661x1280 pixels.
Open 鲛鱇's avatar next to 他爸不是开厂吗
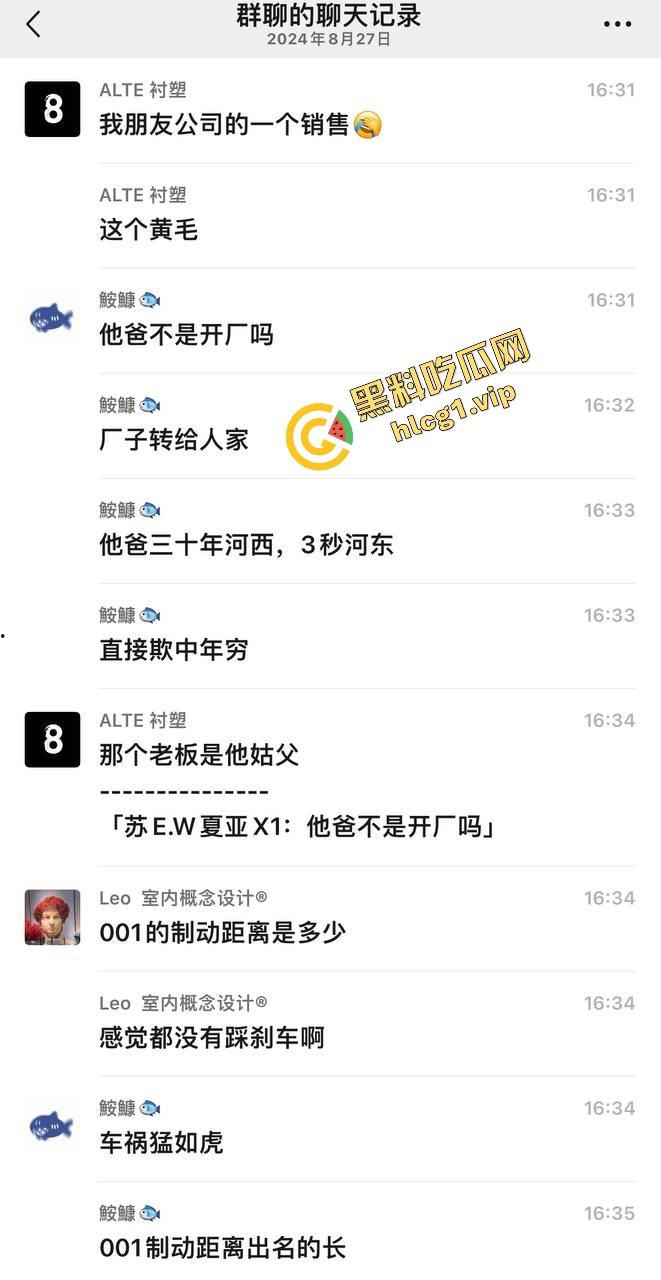(x=52, y=319)
